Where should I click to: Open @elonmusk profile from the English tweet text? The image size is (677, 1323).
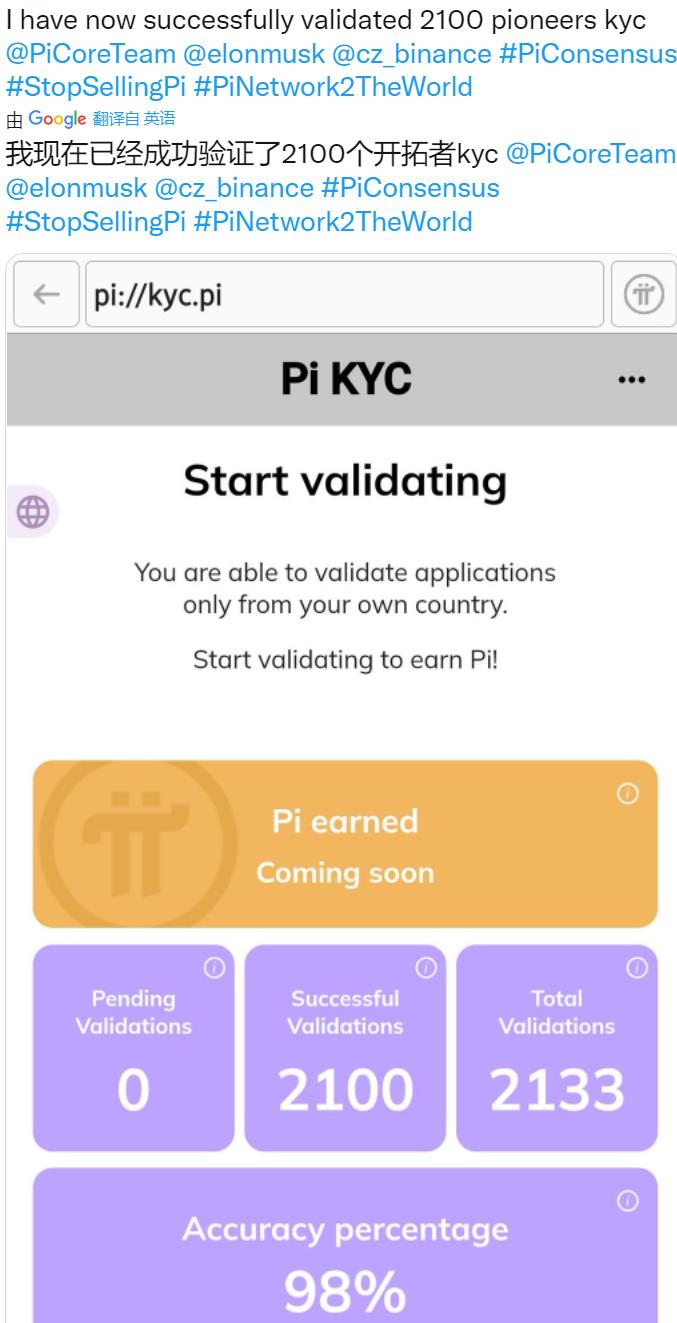[254, 53]
